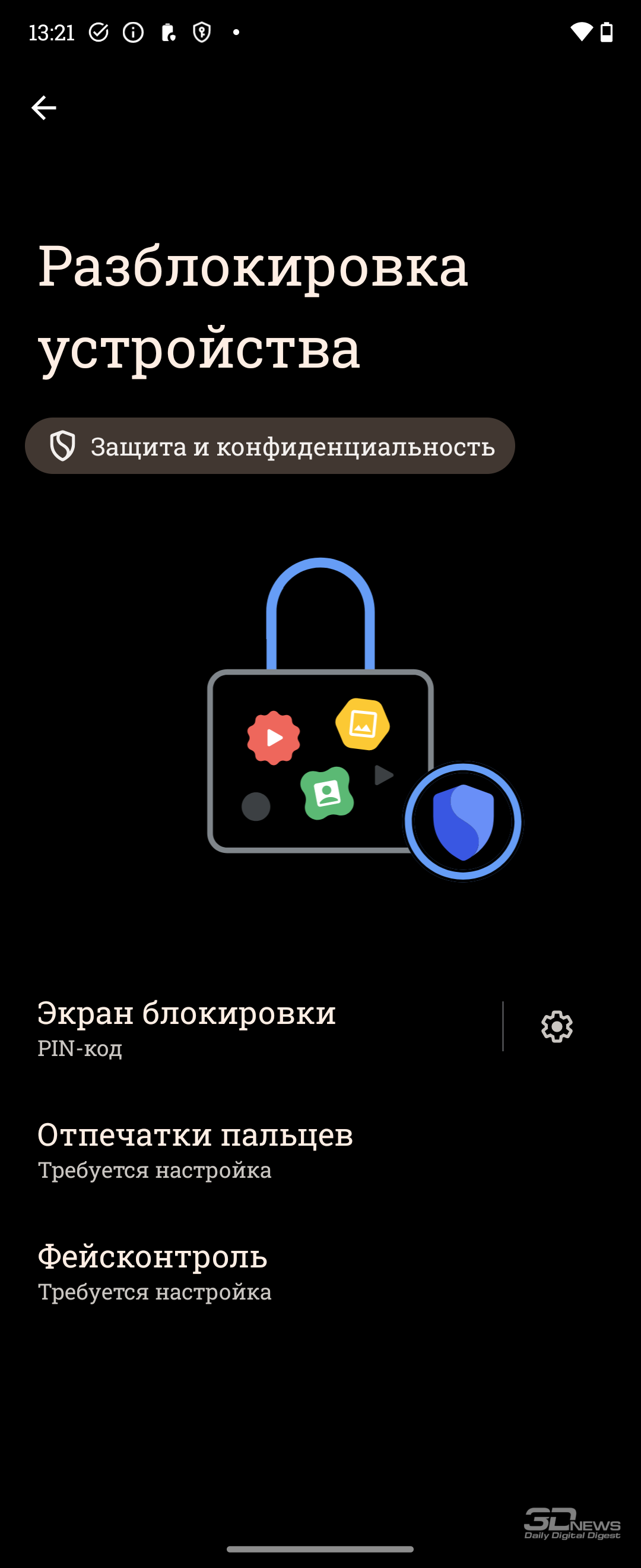Screen dimensions: 641x1568
Task: Set up Отпечатки пальцев
Action: pyautogui.click(x=320, y=1149)
